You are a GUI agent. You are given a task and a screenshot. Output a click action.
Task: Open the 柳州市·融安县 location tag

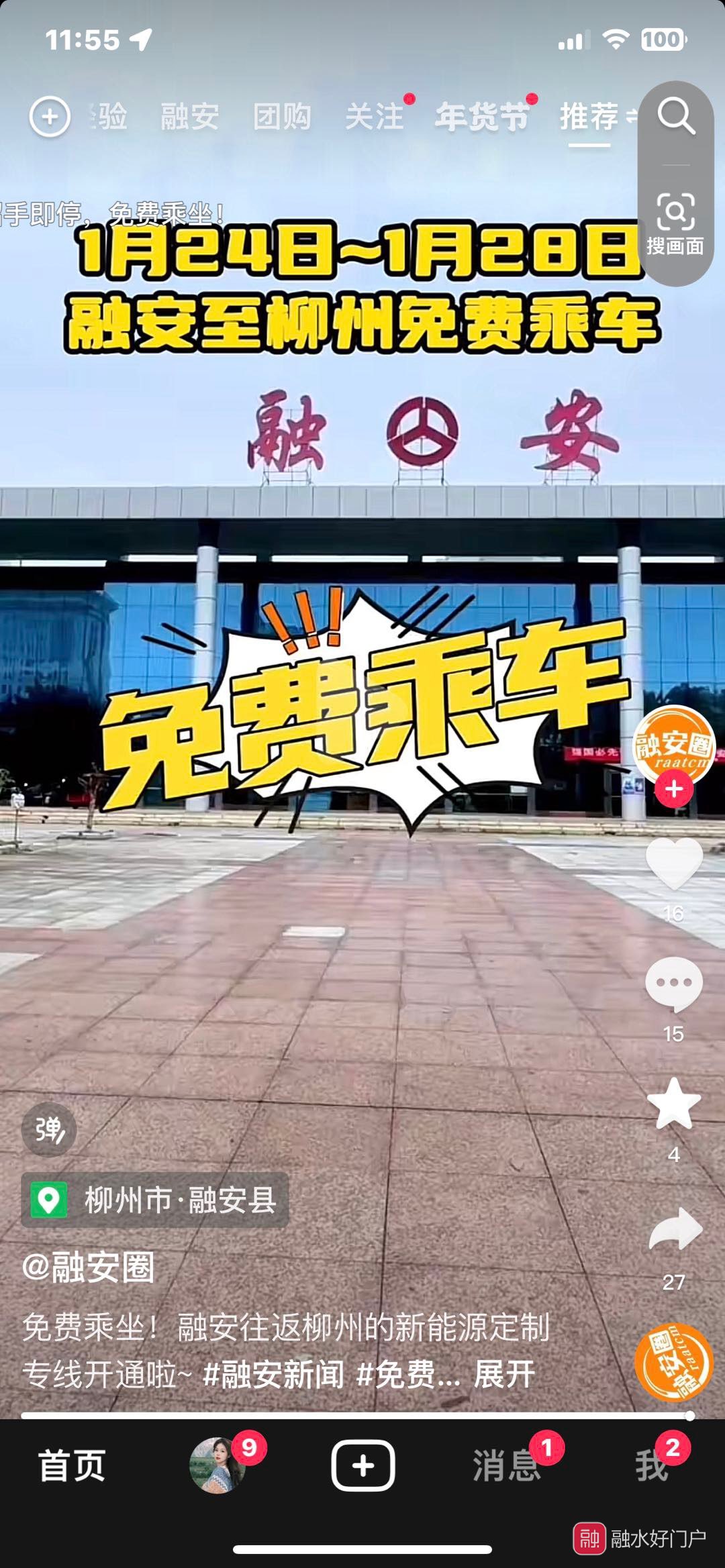tap(155, 1200)
